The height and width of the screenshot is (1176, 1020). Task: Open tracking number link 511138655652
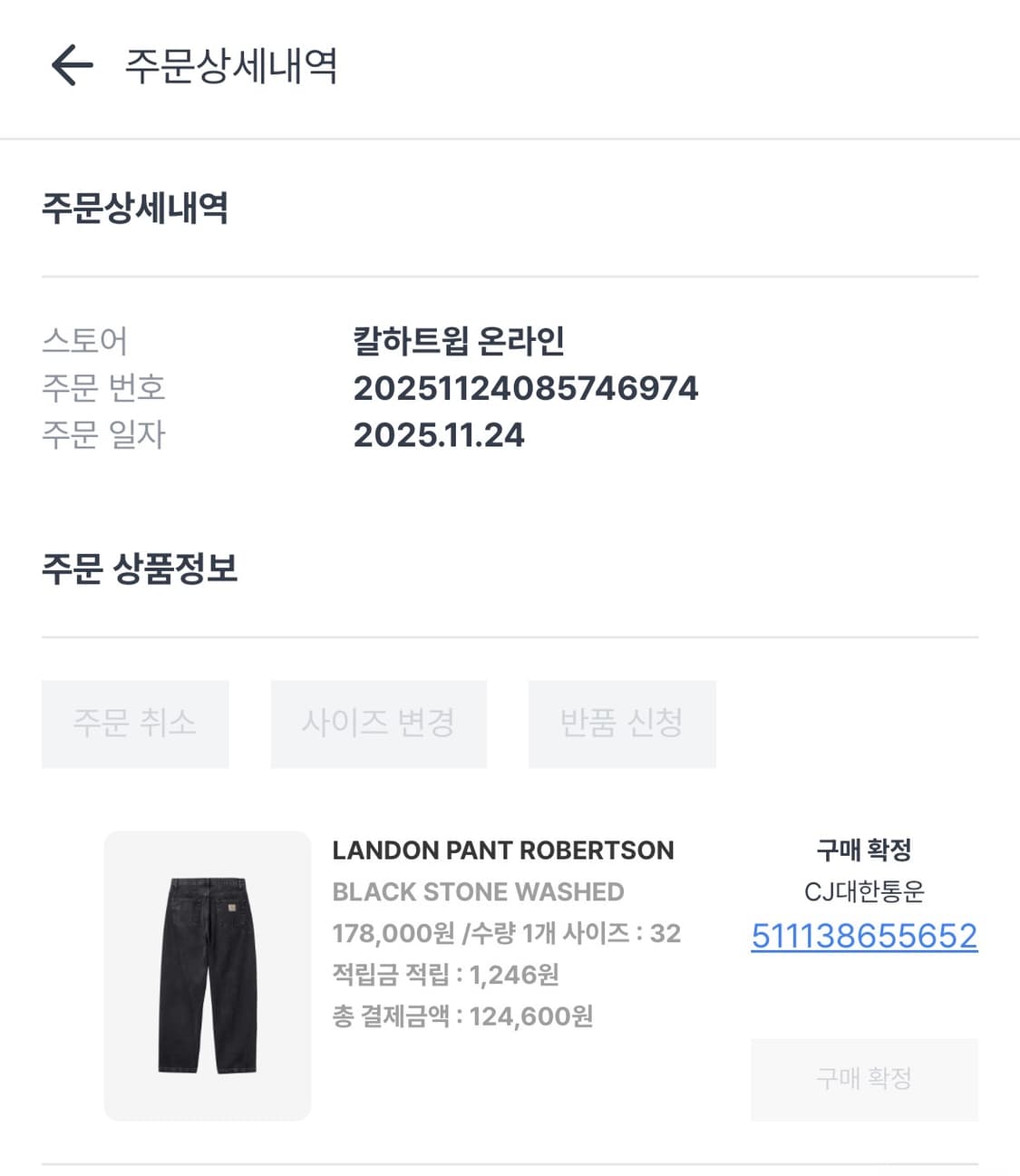click(864, 936)
